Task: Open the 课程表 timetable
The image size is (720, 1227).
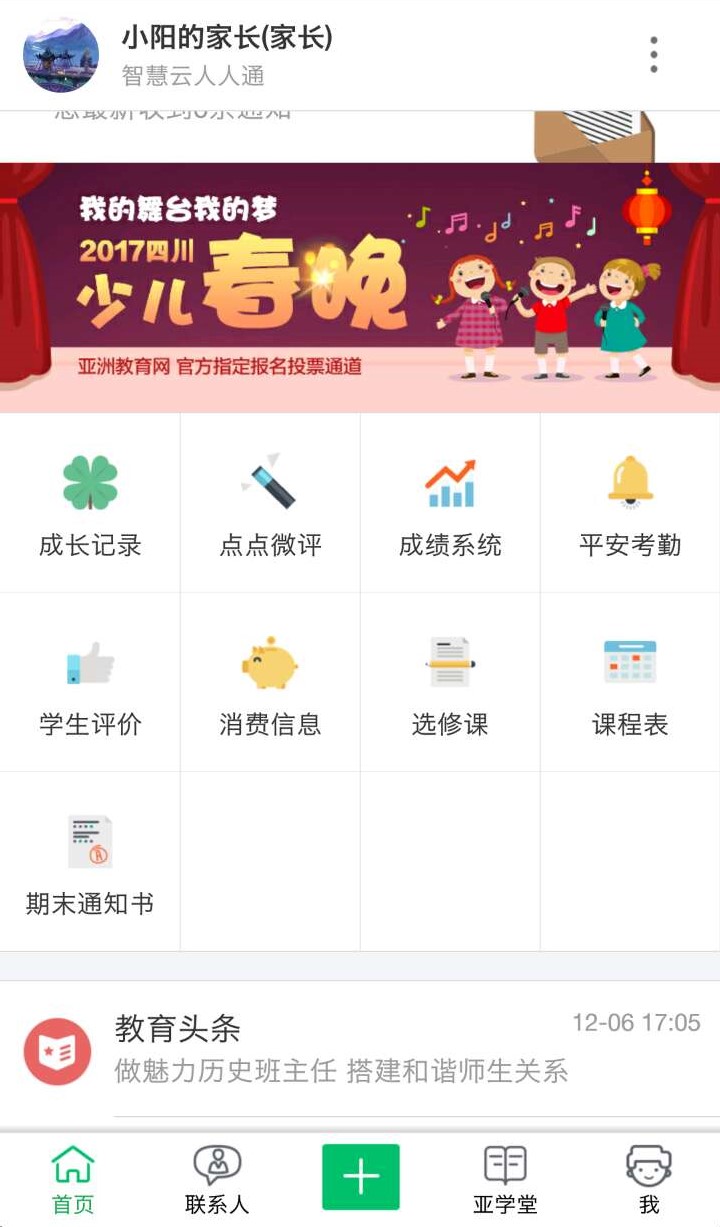Action: (x=630, y=682)
